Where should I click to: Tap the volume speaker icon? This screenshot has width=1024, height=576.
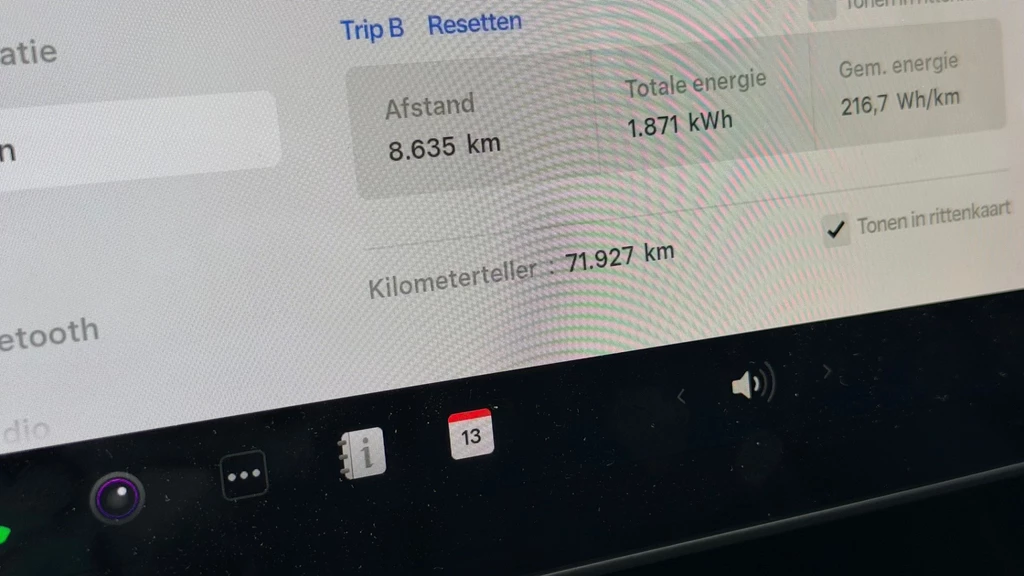[752, 383]
